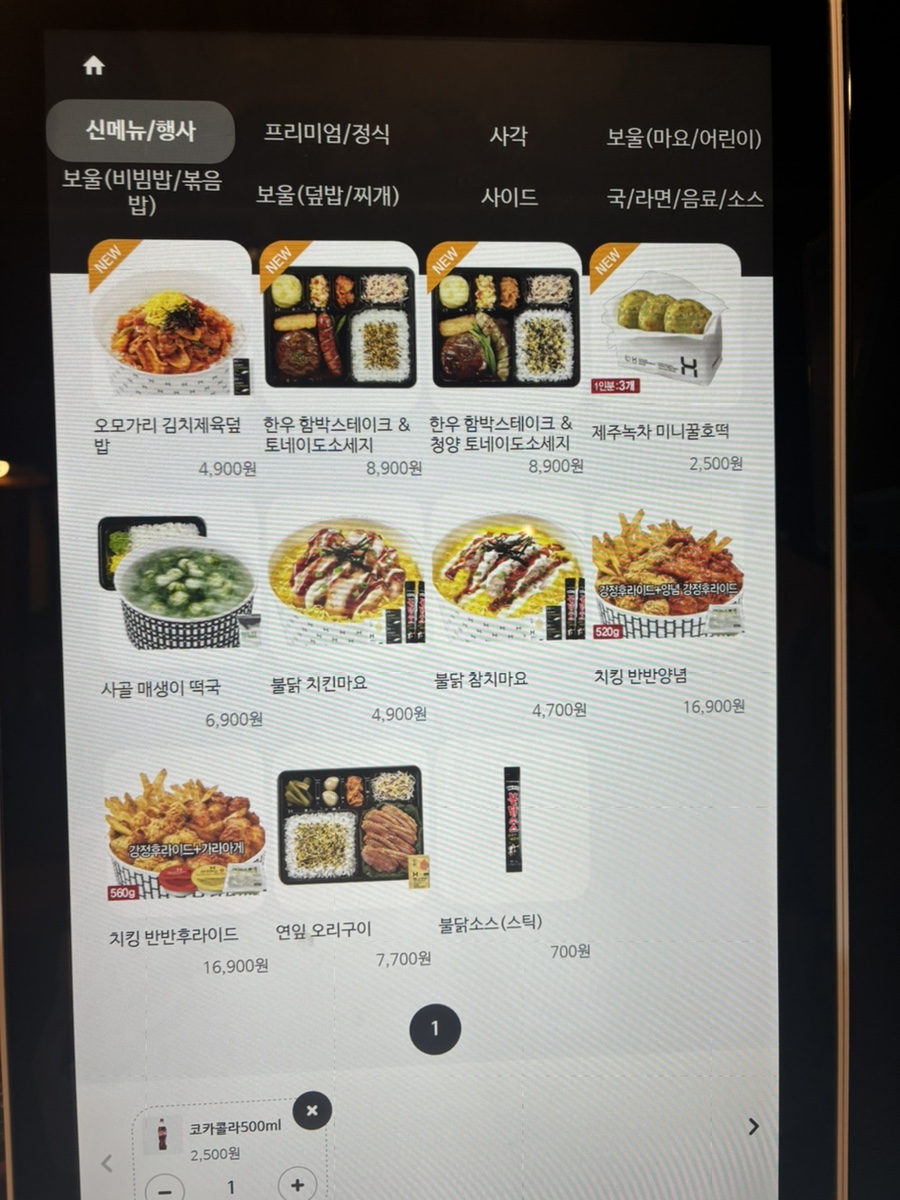This screenshot has height=1200, width=900.
Task: Remove 코카콜라500ml from the cart
Action: [312, 1111]
